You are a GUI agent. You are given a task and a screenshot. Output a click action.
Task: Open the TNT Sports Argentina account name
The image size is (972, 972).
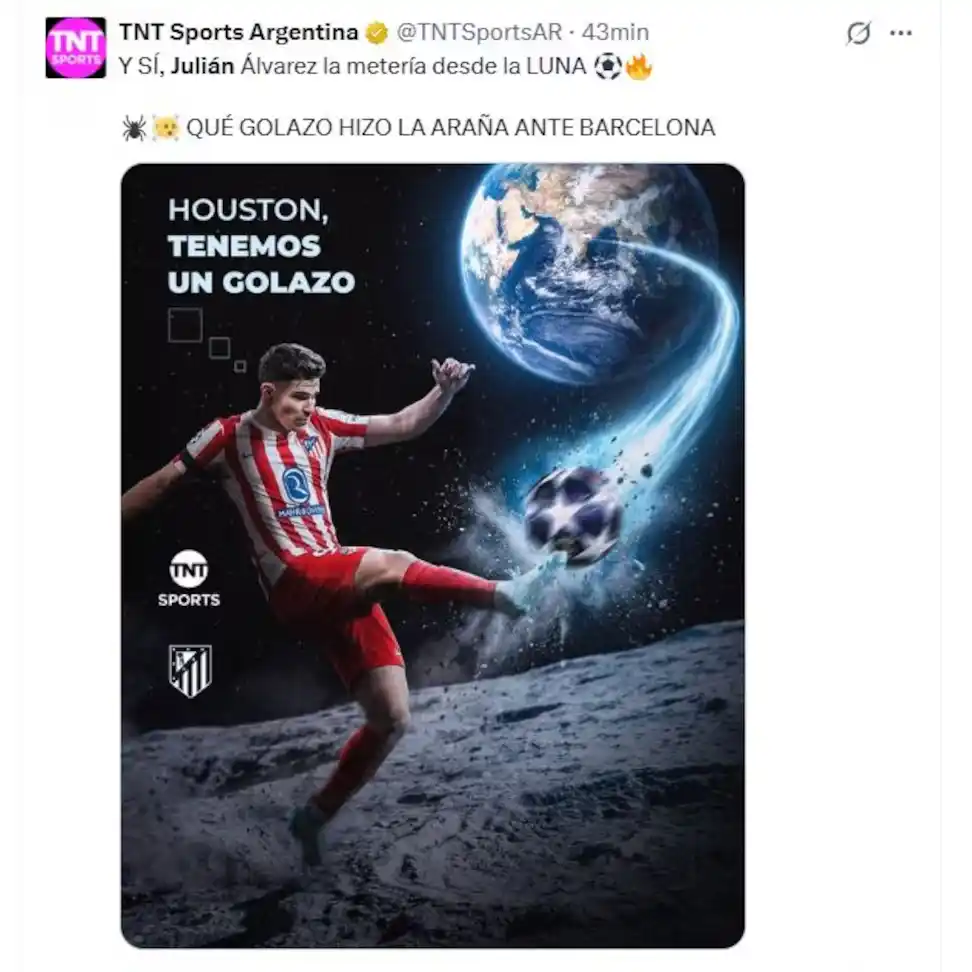tap(238, 32)
